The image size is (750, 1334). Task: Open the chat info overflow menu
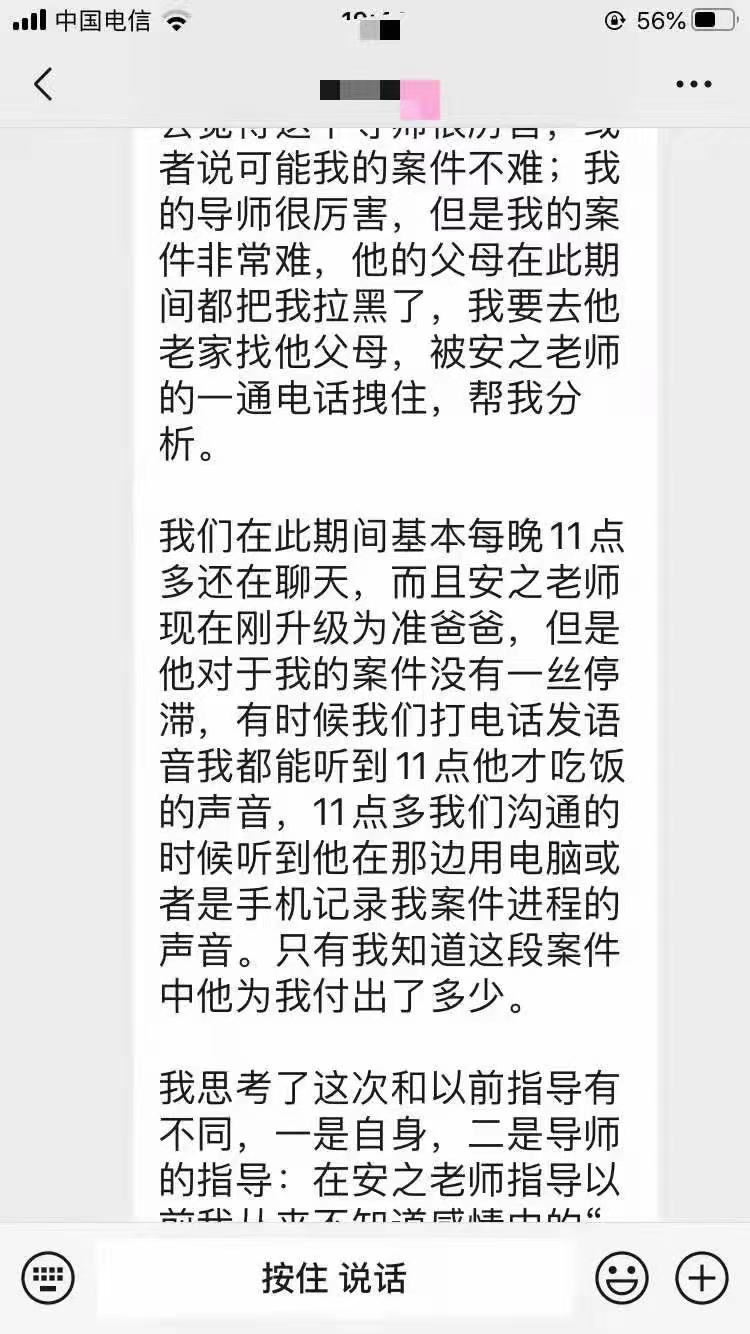tap(693, 85)
